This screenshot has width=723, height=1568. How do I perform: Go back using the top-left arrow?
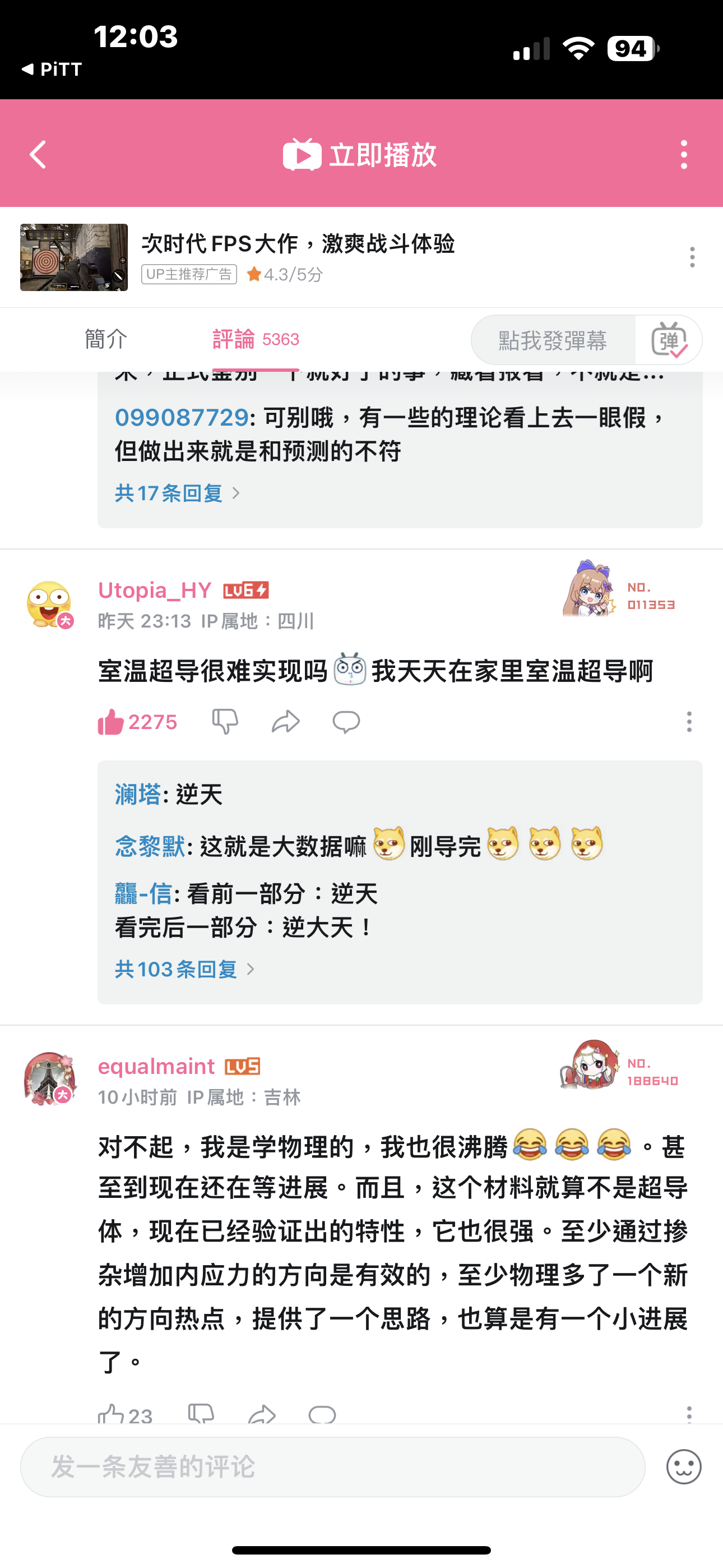pos(38,155)
